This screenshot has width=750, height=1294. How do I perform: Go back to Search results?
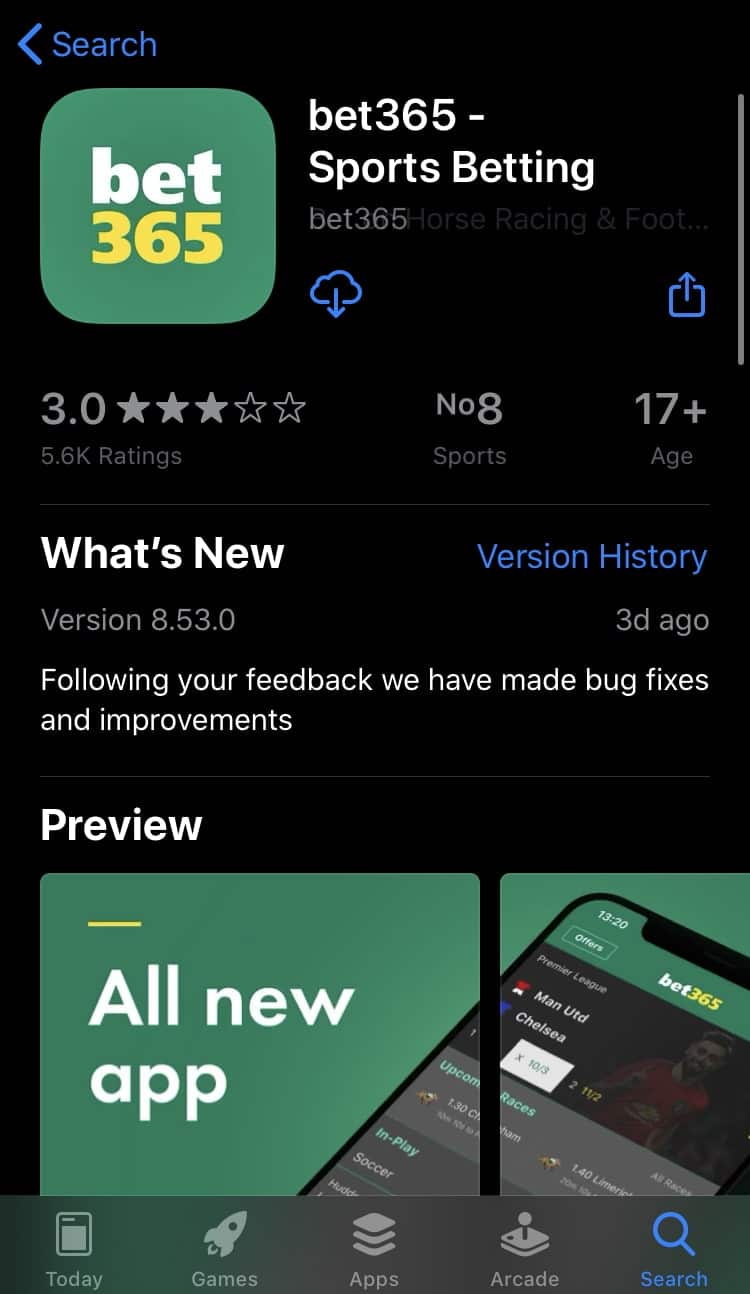[x=88, y=45]
